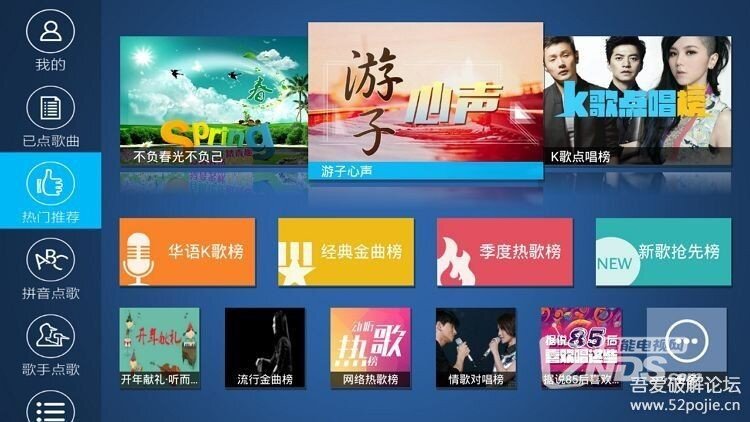Open the 游子心声 featured banner

coord(425,100)
